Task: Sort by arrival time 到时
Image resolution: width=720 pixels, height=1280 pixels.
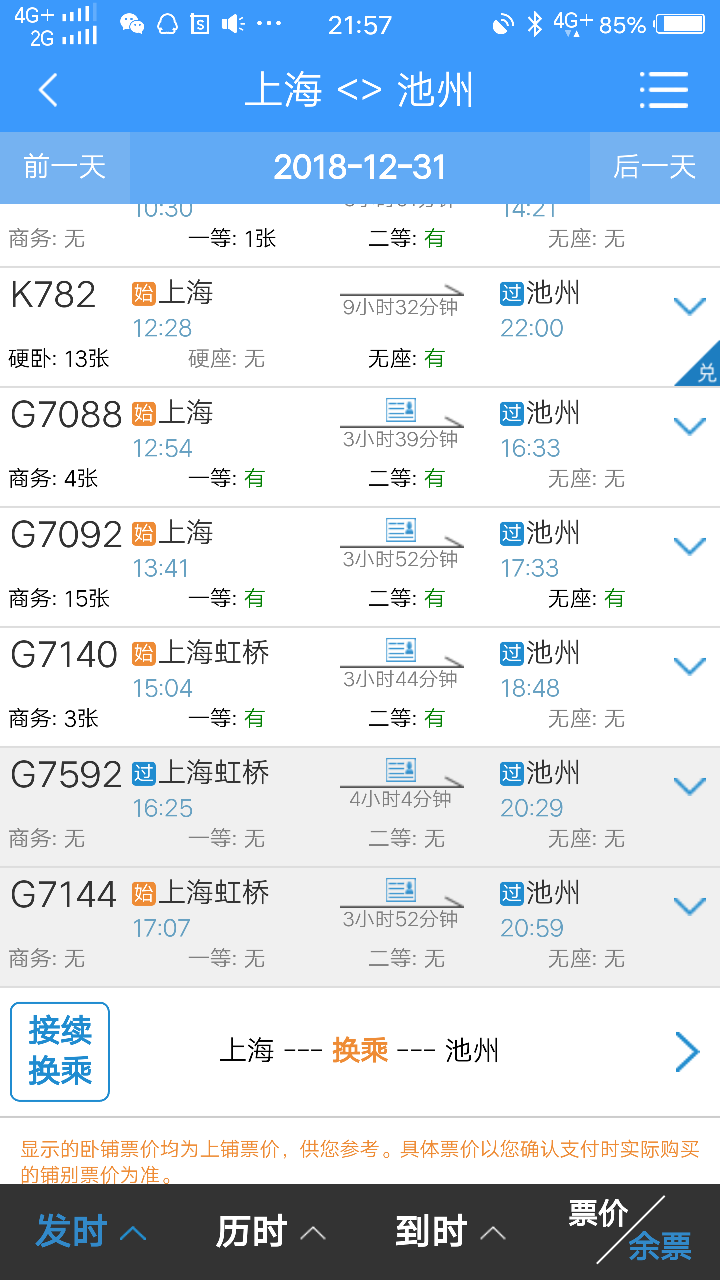Action: coord(450,1232)
